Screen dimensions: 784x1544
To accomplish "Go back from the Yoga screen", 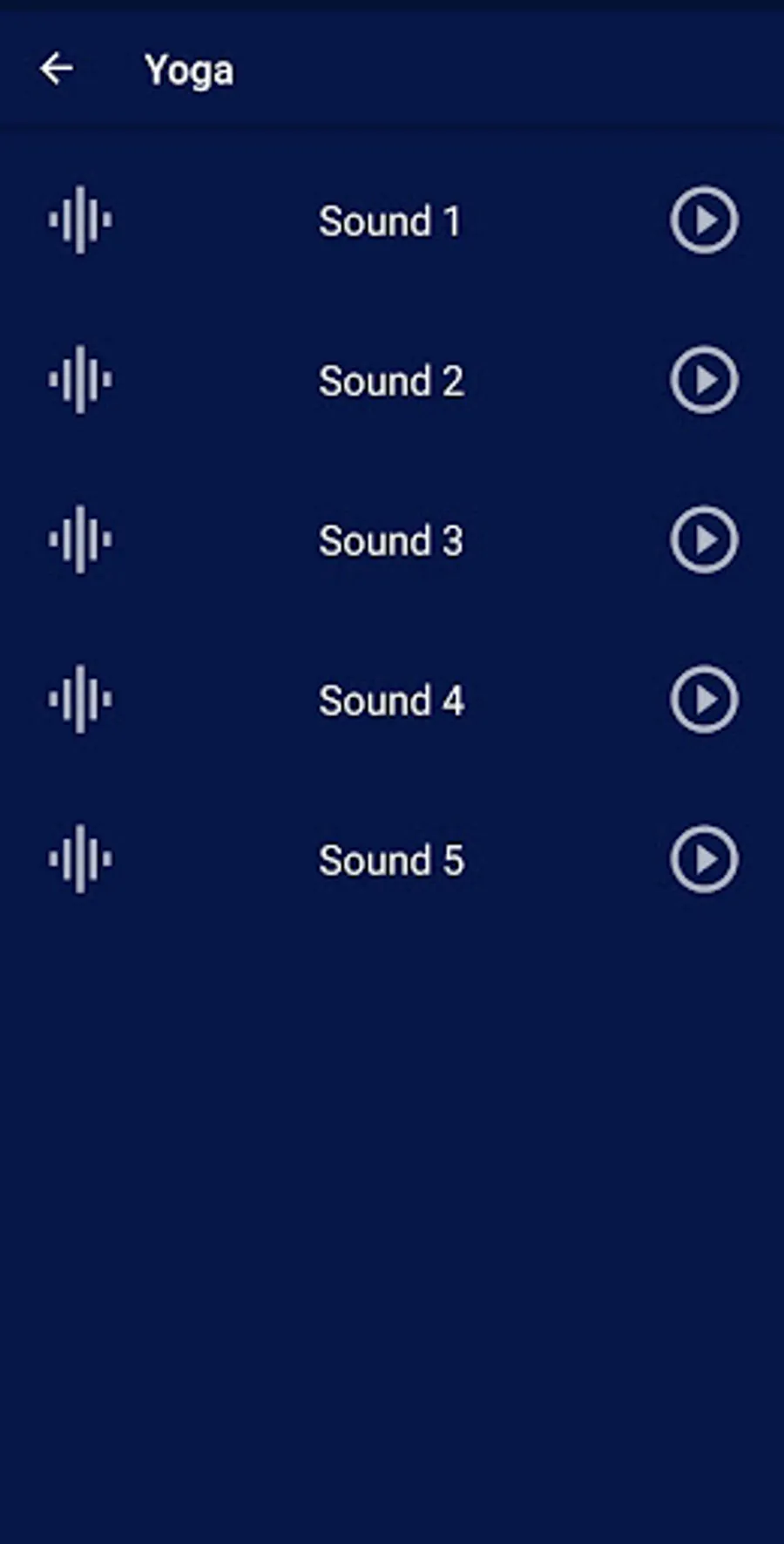I will coord(57,69).
